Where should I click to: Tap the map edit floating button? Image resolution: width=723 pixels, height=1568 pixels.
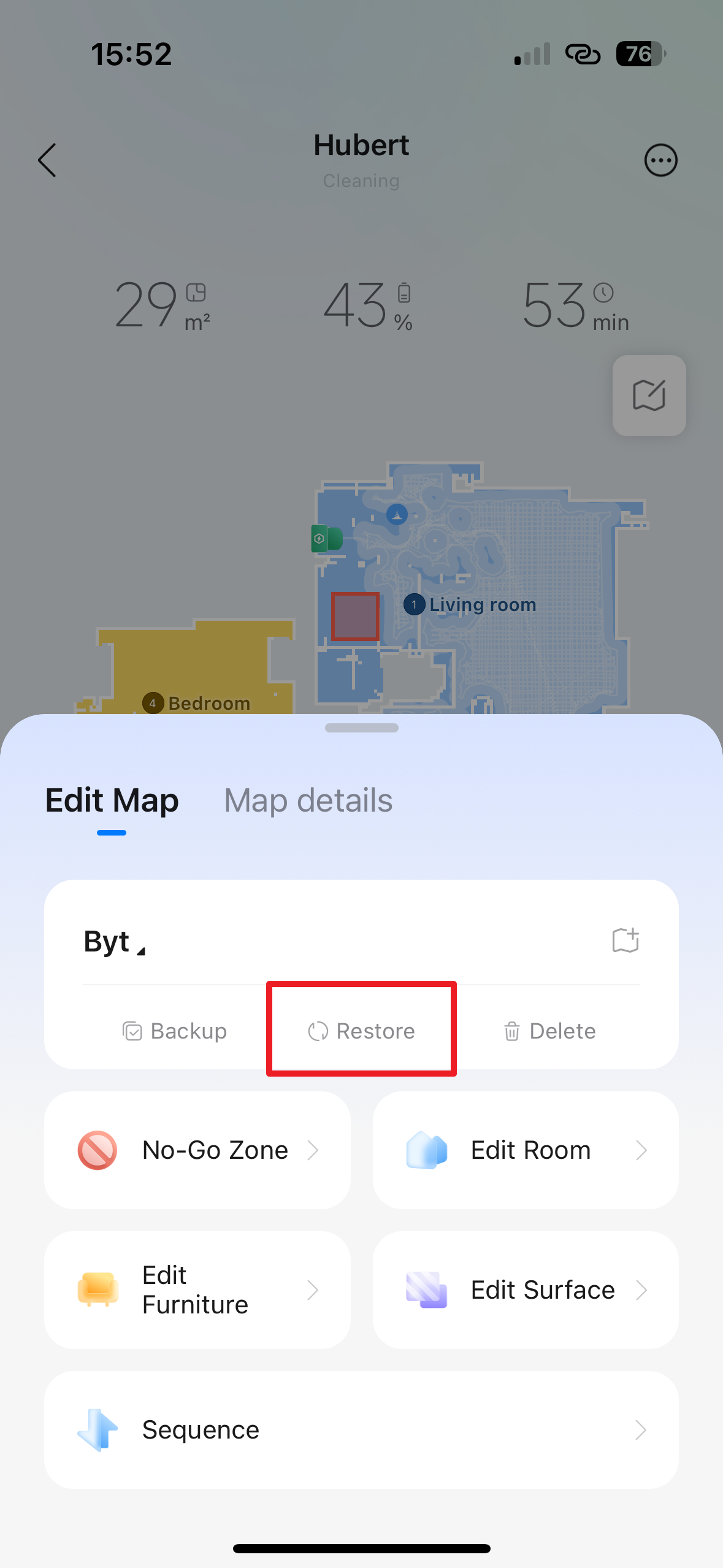pos(649,396)
